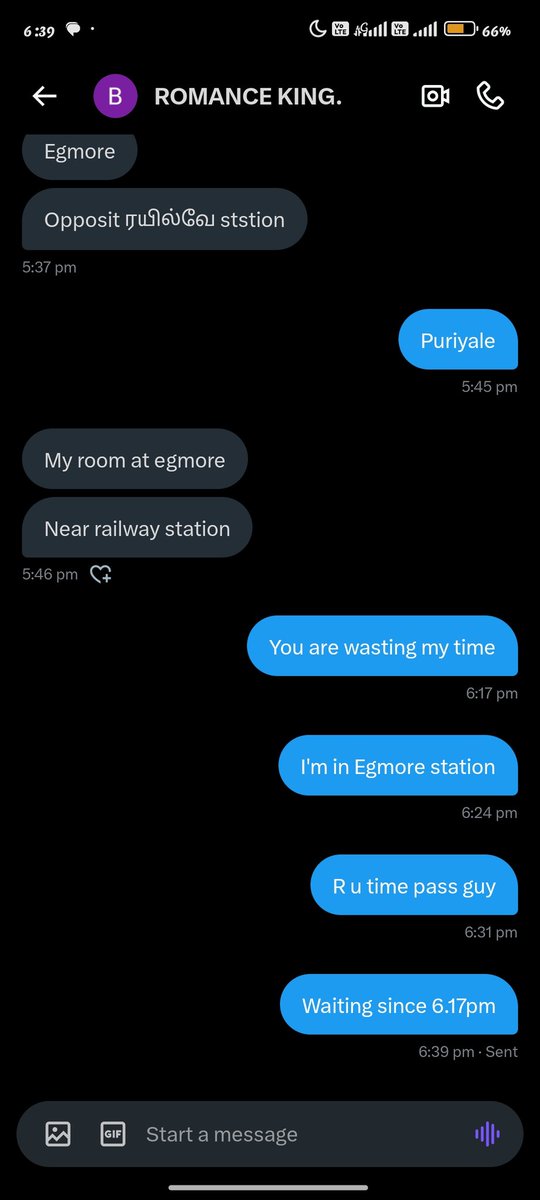Open the GIF picker
This screenshot has height=1200, width=540.
coord(112,1134)
